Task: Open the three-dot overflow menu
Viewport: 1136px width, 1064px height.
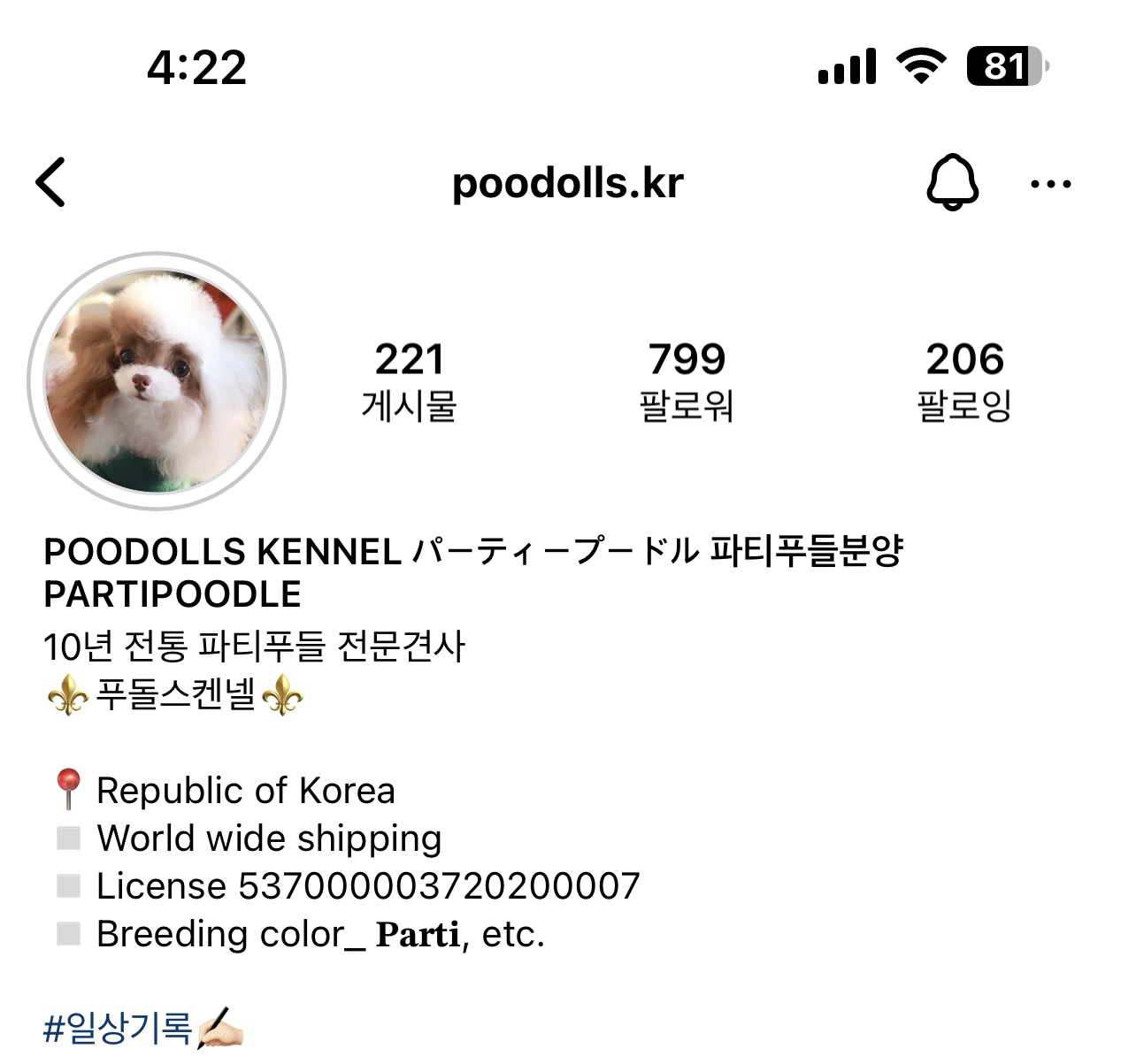Action: coord(1050,184)
